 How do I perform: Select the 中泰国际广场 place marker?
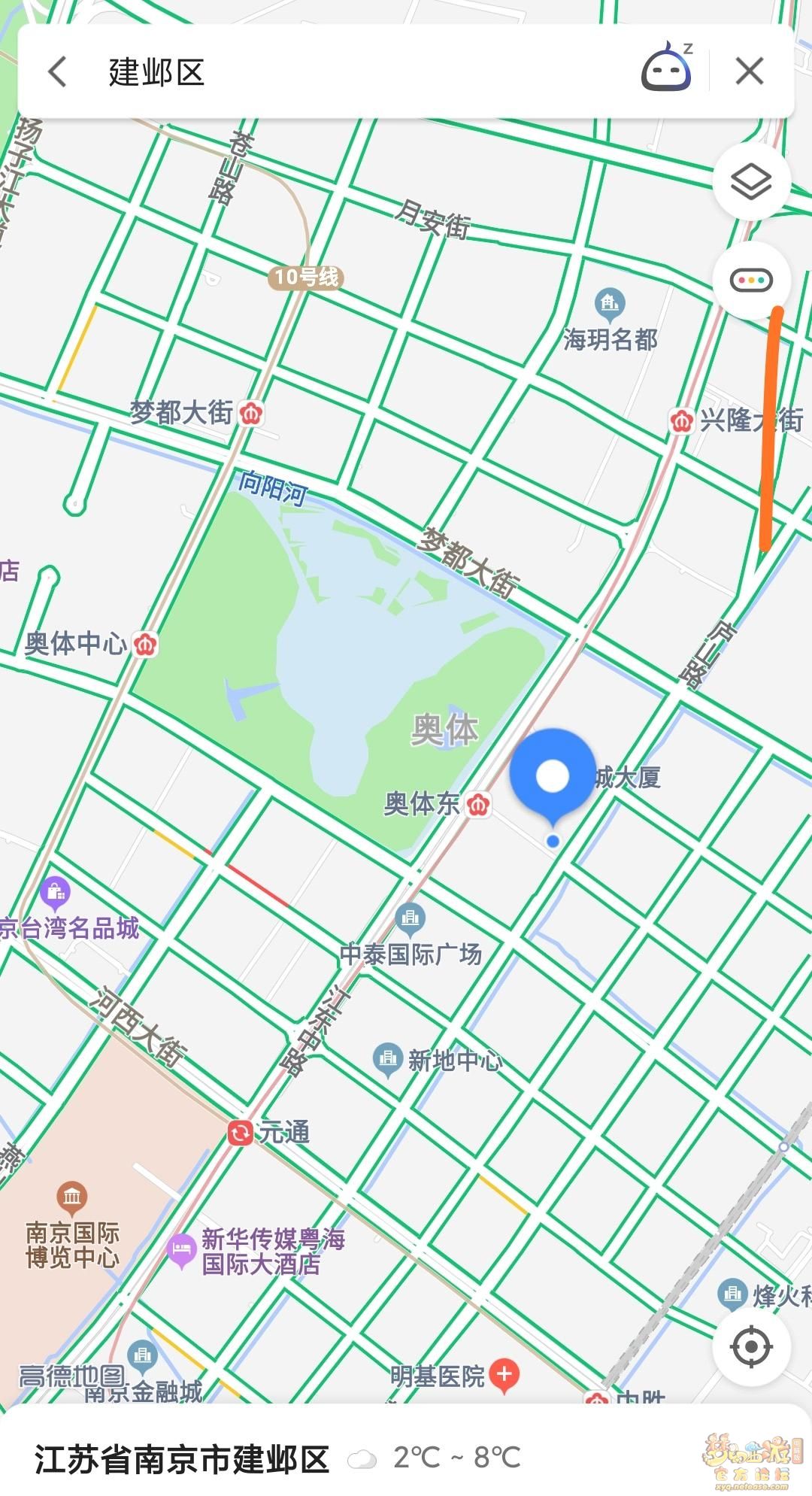pos(411,918)
